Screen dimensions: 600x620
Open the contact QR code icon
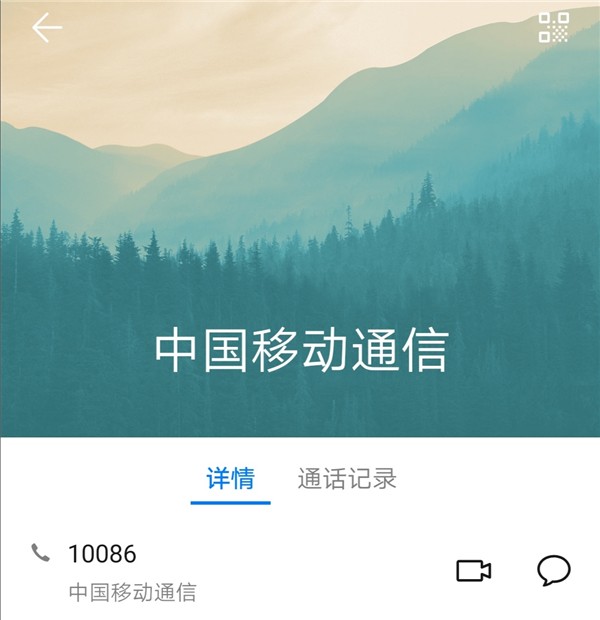(553, 28)
